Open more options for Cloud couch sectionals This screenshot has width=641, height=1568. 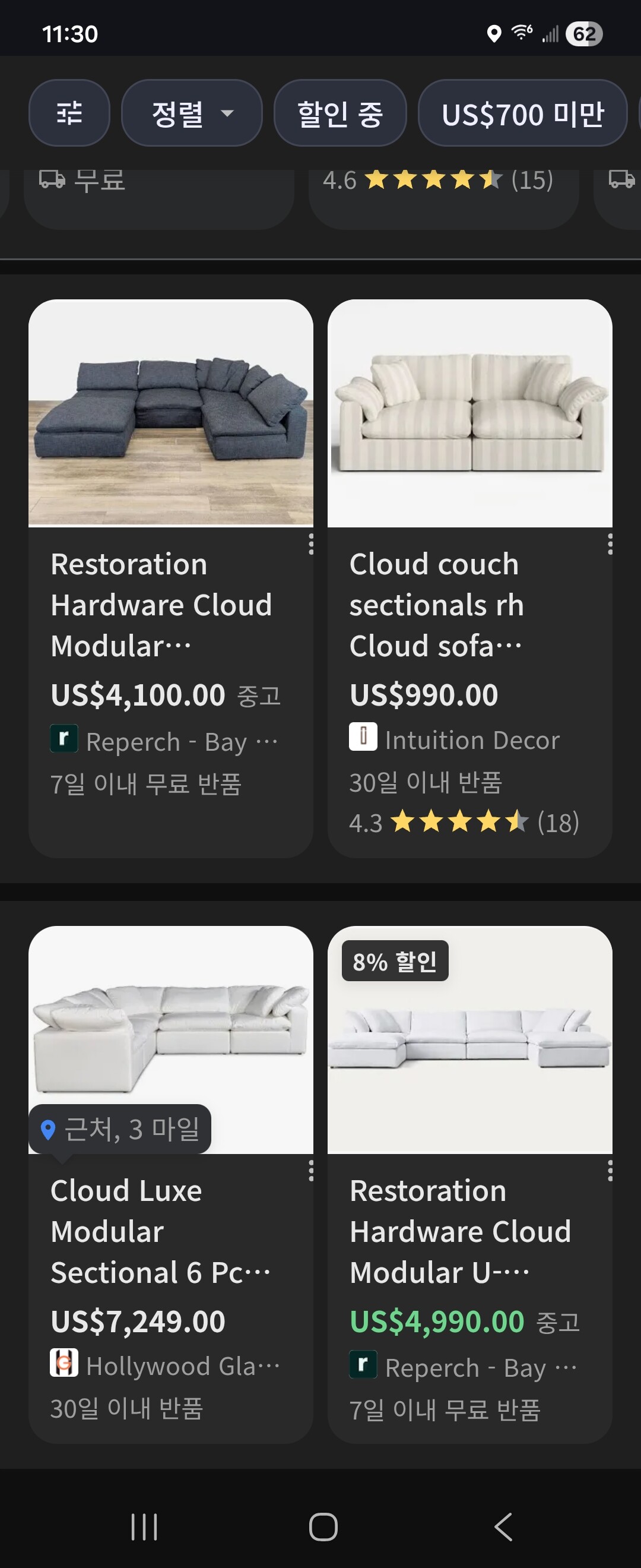(610, 543)
